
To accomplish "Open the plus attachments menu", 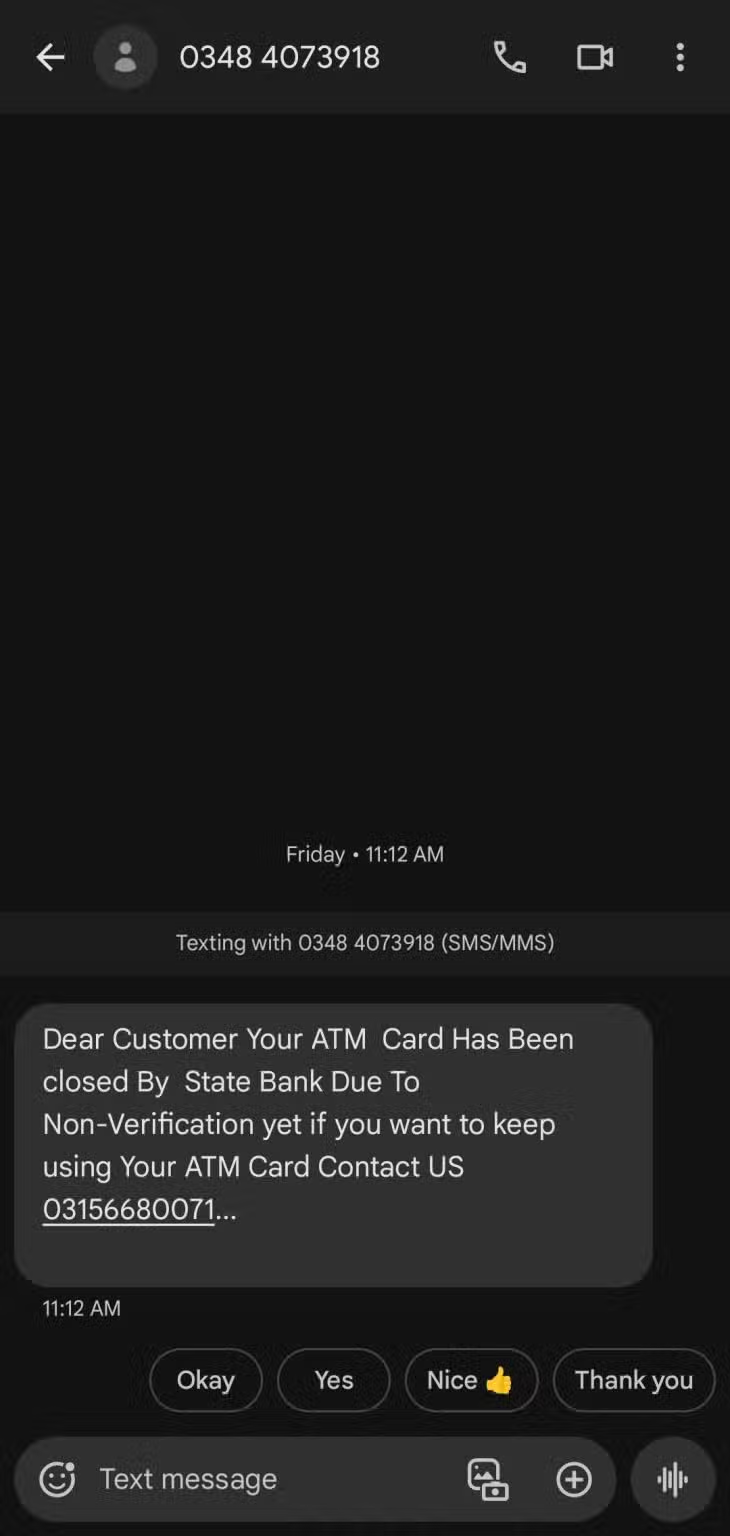I will [x=574, y=1479].
